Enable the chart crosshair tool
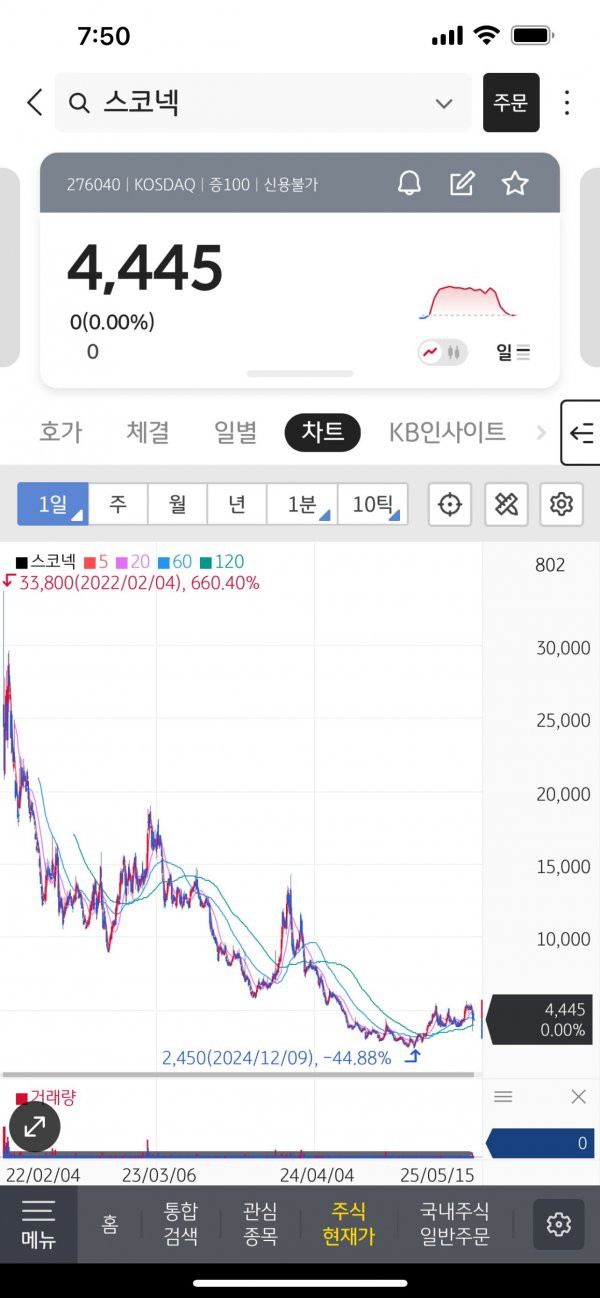This screenshot has height=1298, width=600. click(450, 504)
